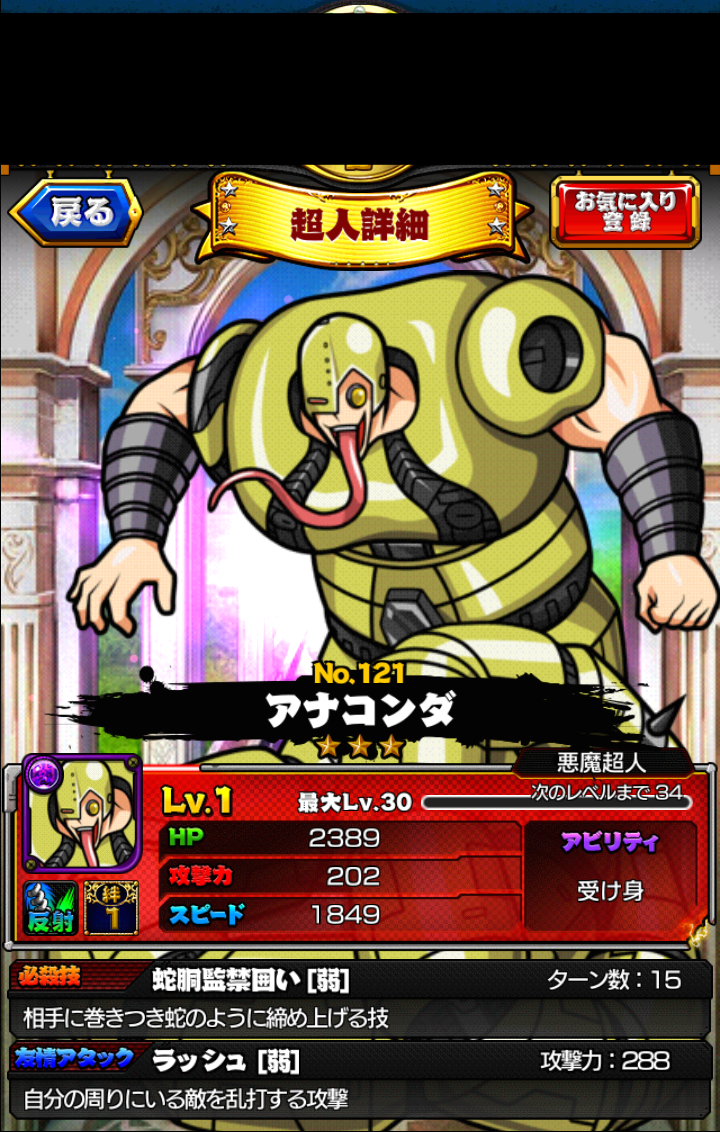Add character to favorites with お気に入り登録

[x=625, y=211]
